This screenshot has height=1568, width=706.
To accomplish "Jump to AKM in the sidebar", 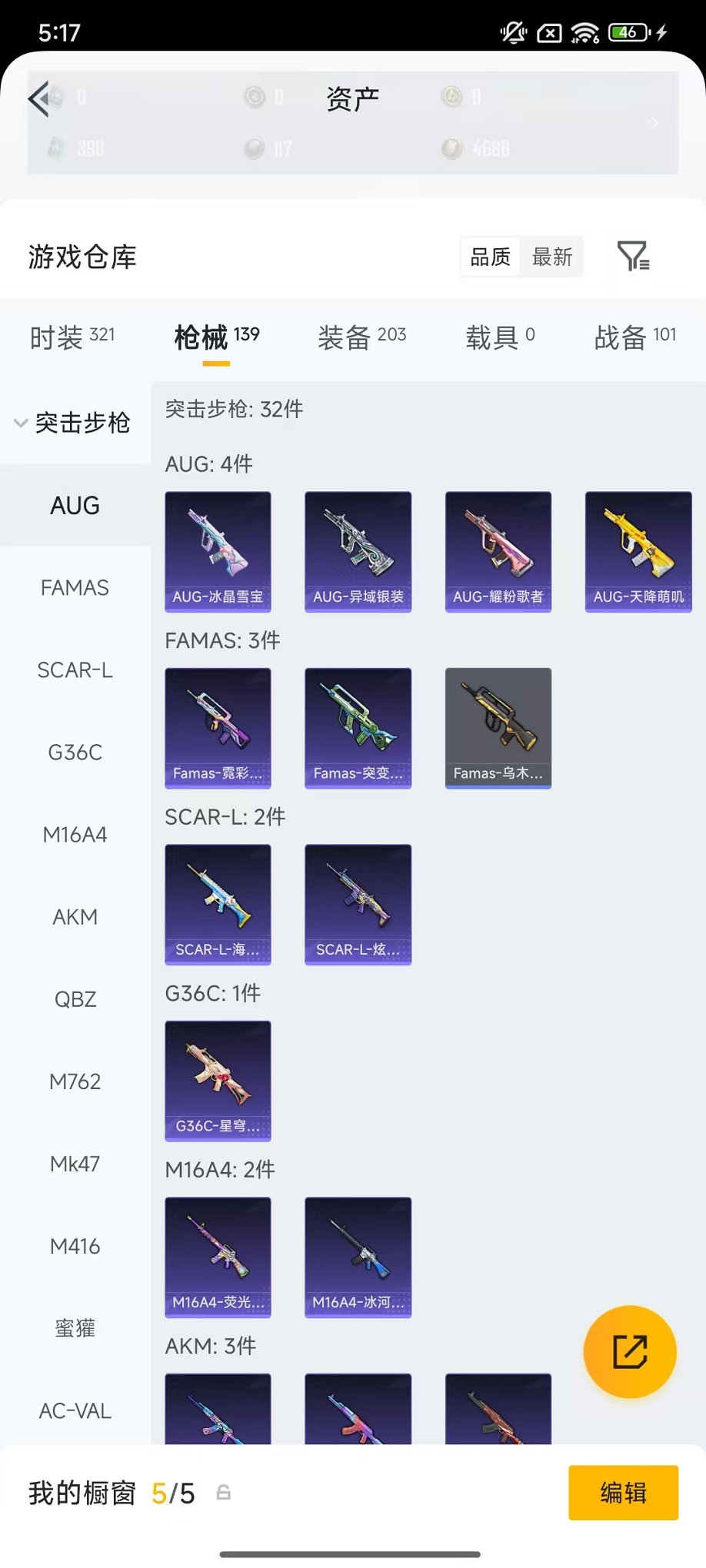I will coord(75,917).
